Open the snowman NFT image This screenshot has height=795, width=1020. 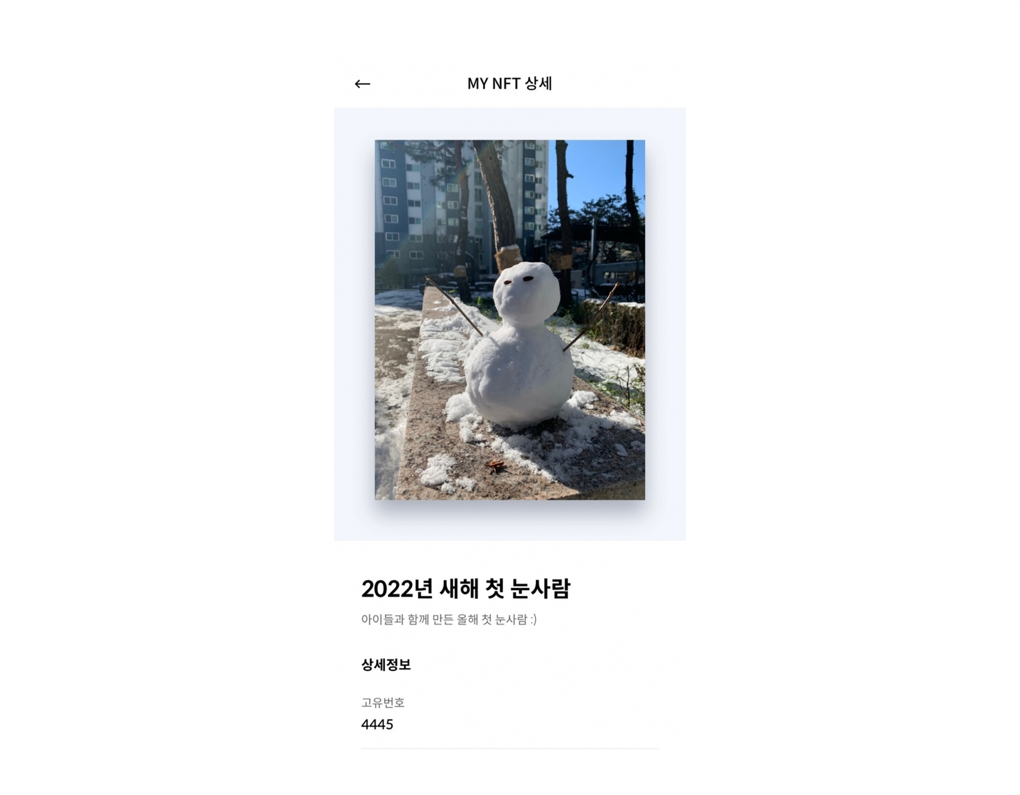pos(510,320)
